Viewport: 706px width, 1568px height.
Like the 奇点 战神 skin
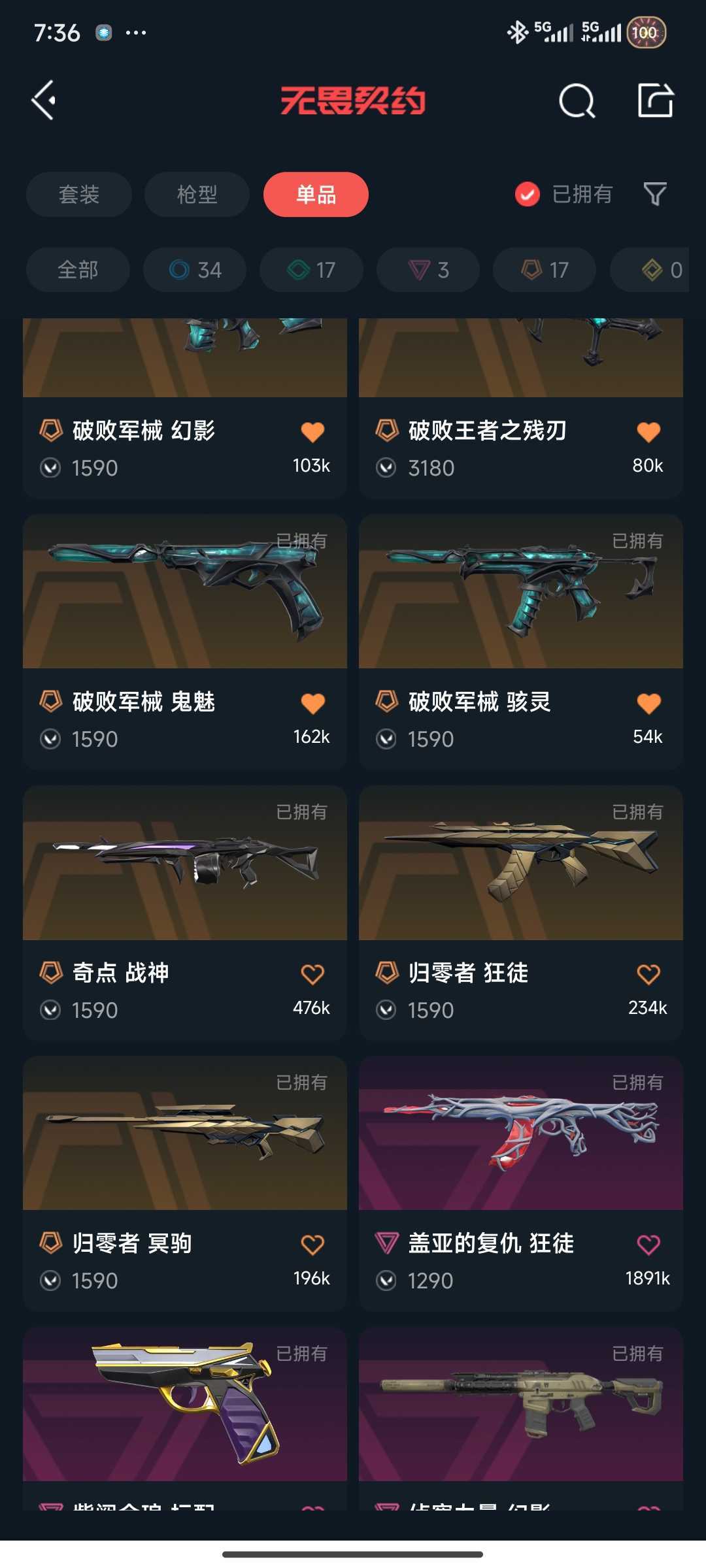pyautogui.click(x=312, y=974)
